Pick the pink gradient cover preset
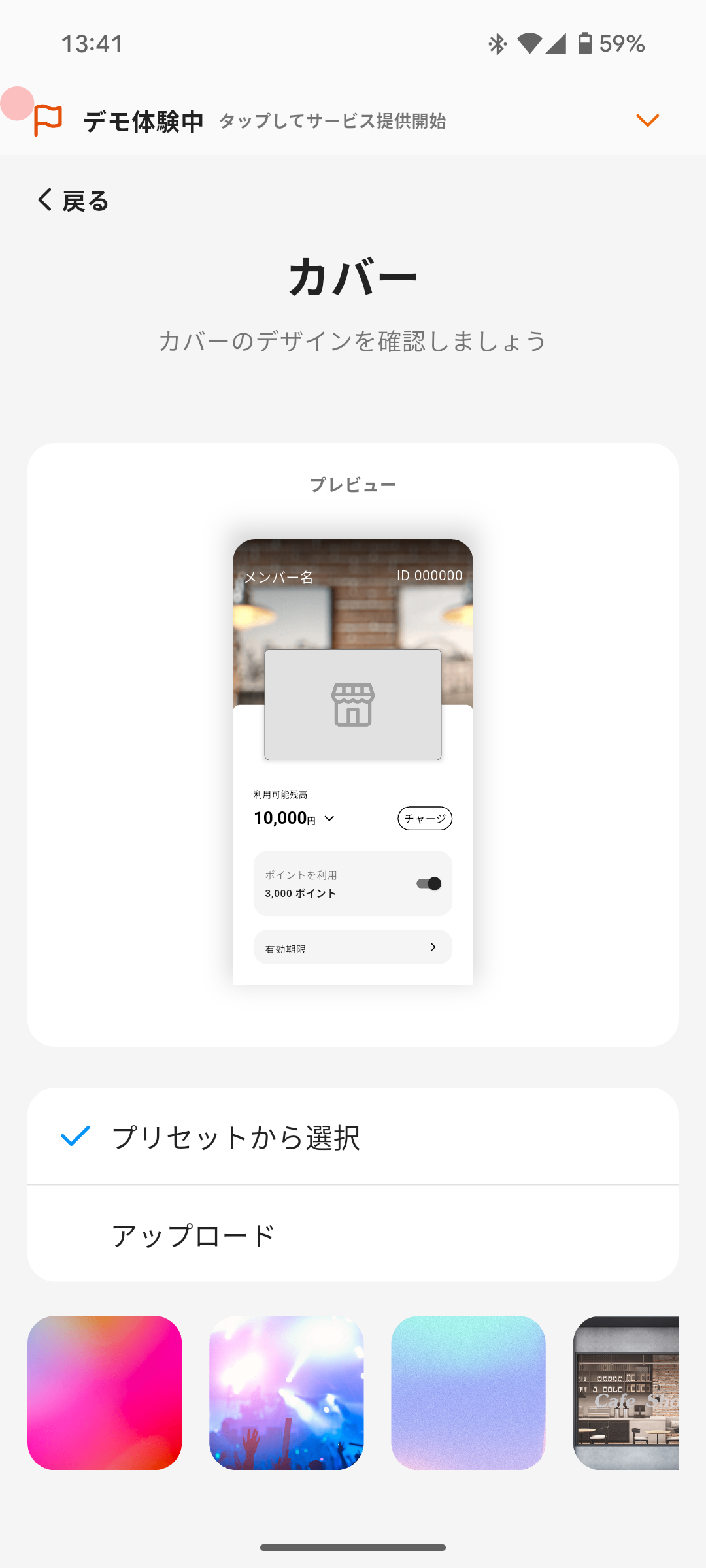Screen dimensions: 706x1568 pos(105,1393)
